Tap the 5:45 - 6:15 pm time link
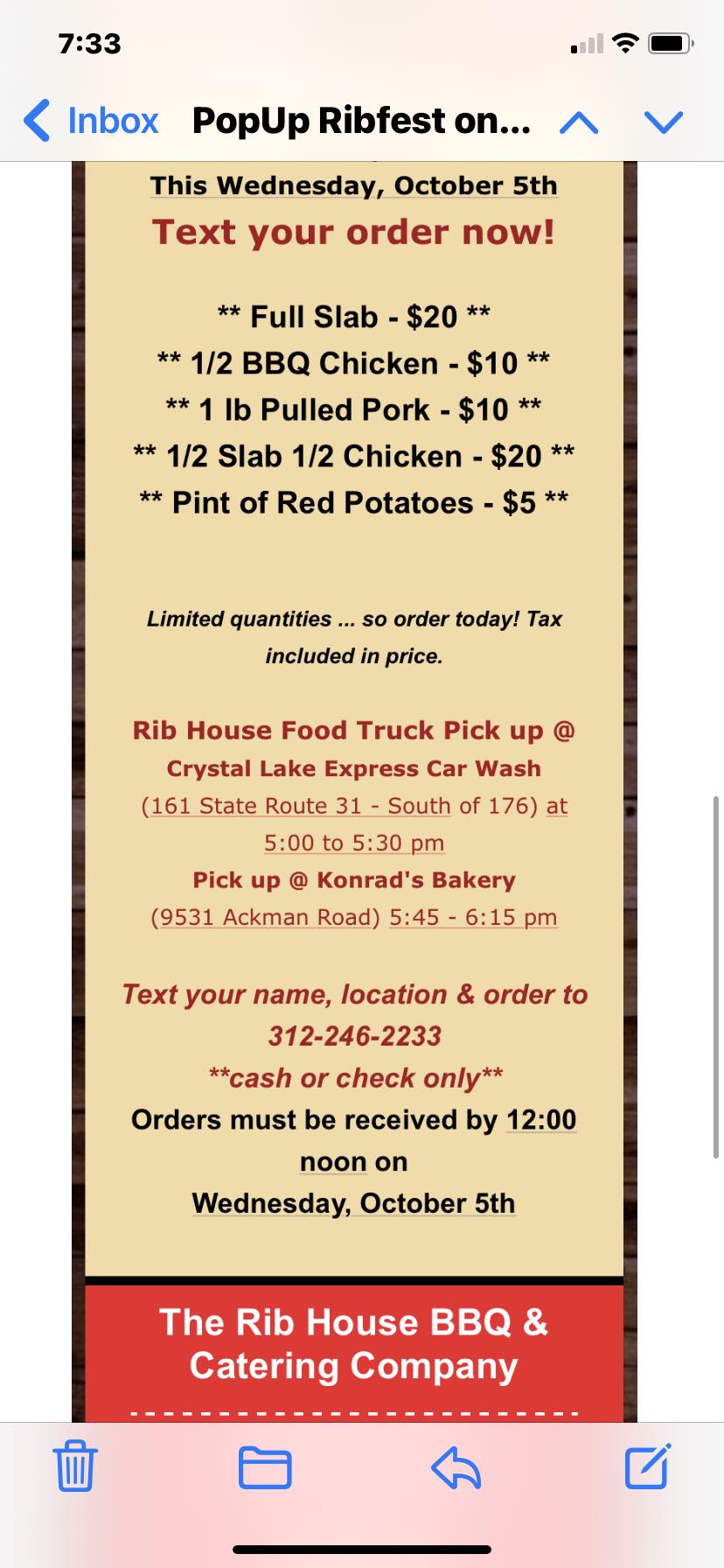 pos(473,917)
